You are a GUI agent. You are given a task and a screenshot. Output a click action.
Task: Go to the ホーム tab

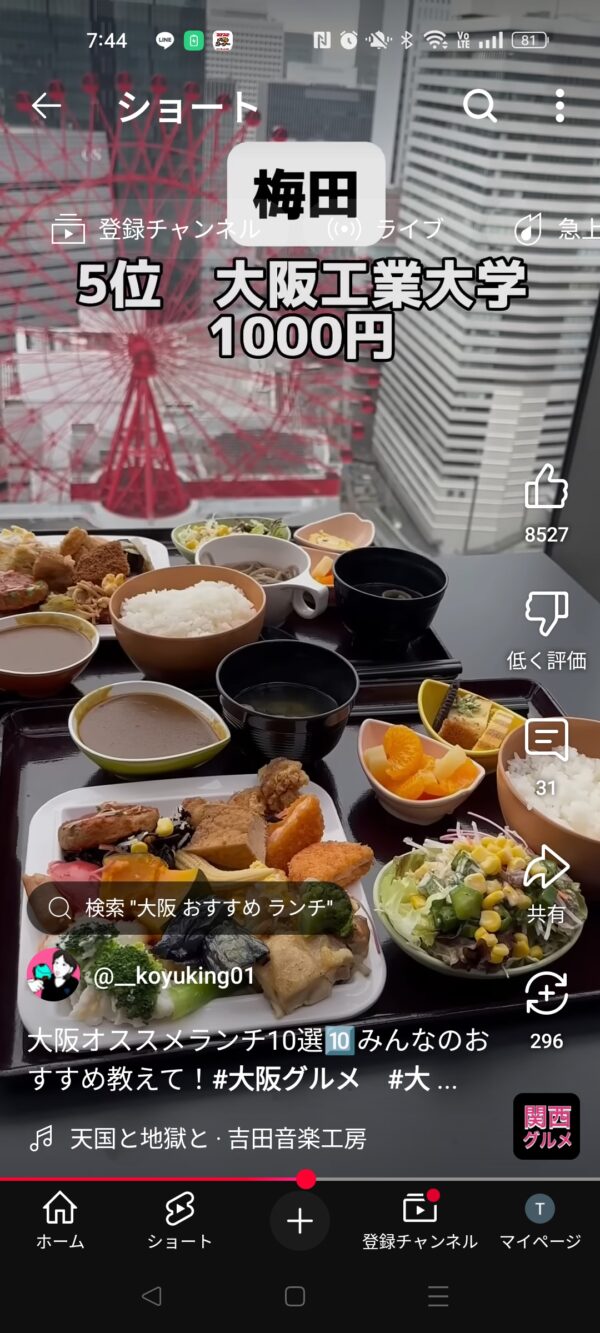(60, 1221)
